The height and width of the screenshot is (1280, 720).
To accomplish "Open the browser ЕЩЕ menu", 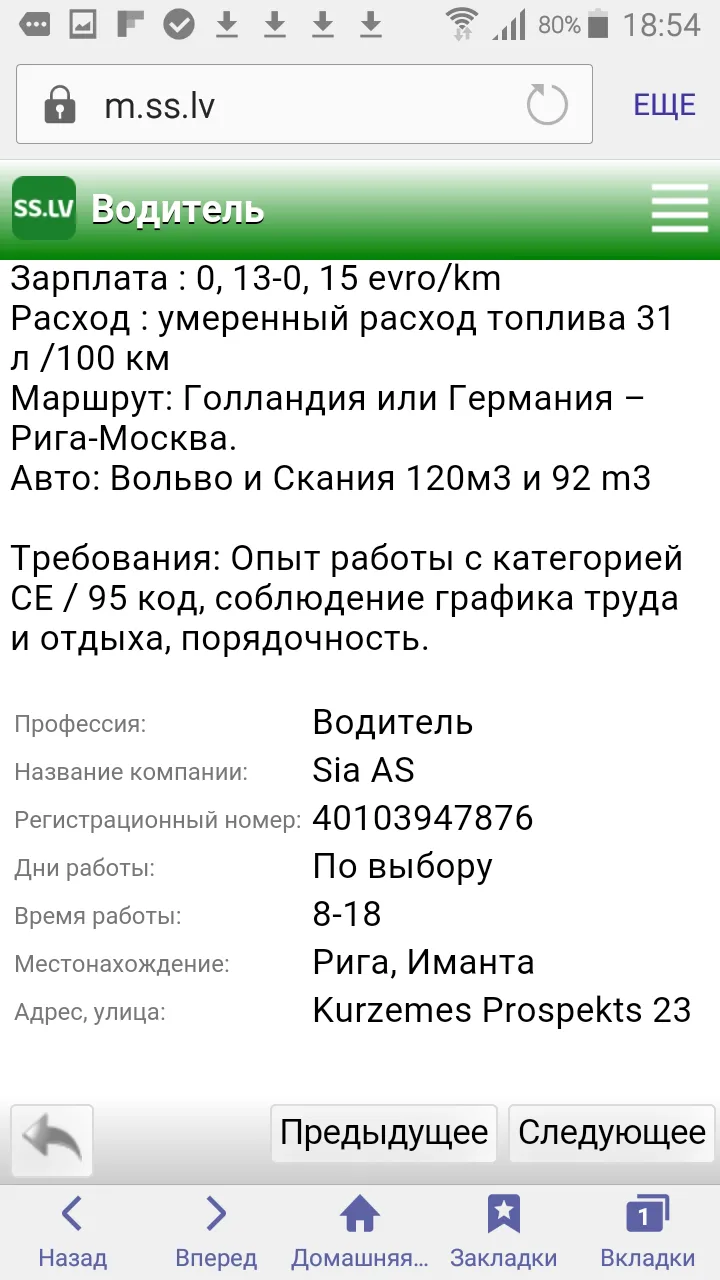I will pos(664,105).
